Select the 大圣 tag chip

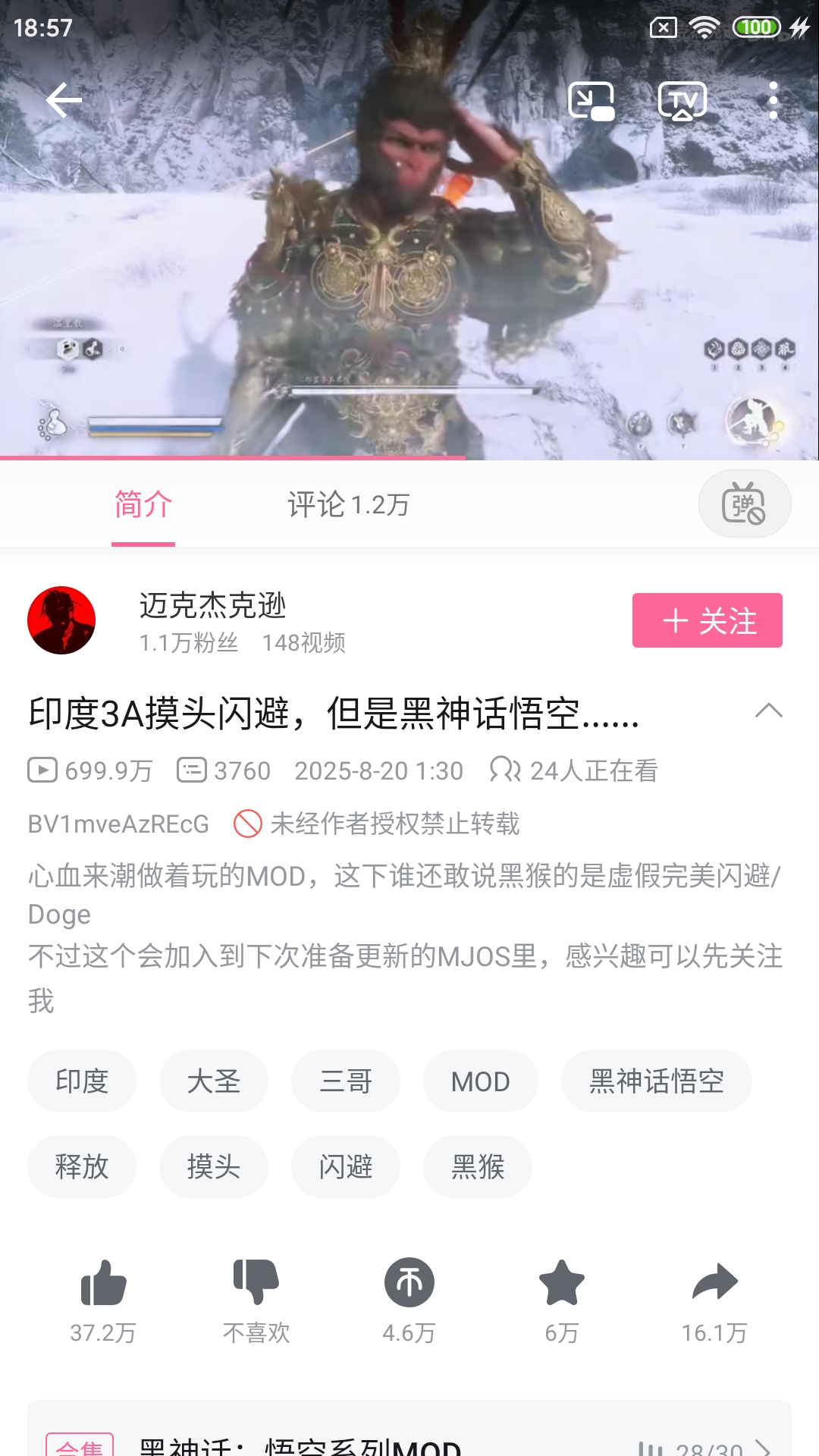[x=213, y=1081]
